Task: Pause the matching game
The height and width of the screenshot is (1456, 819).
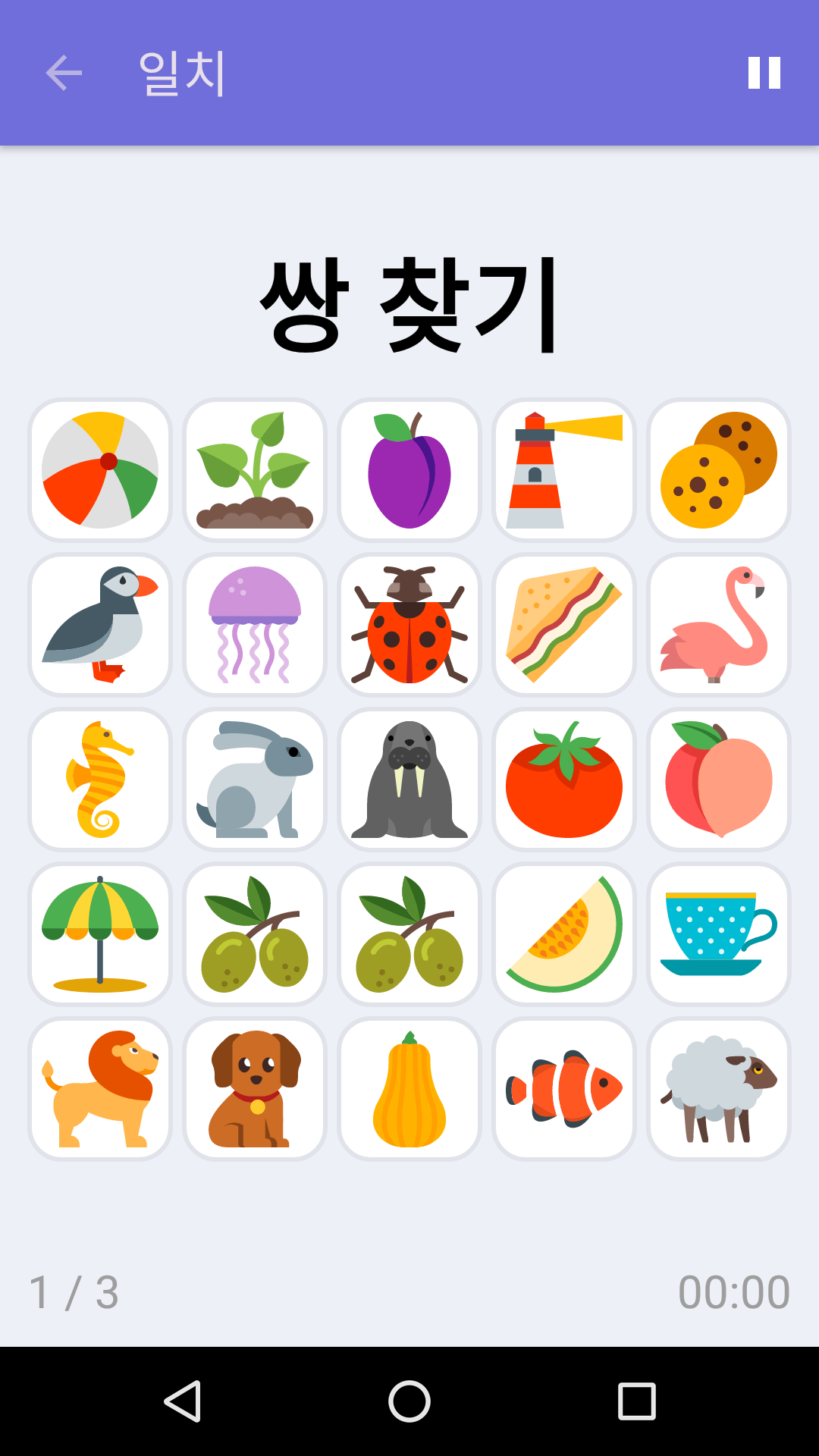Action: pos(764,73)
